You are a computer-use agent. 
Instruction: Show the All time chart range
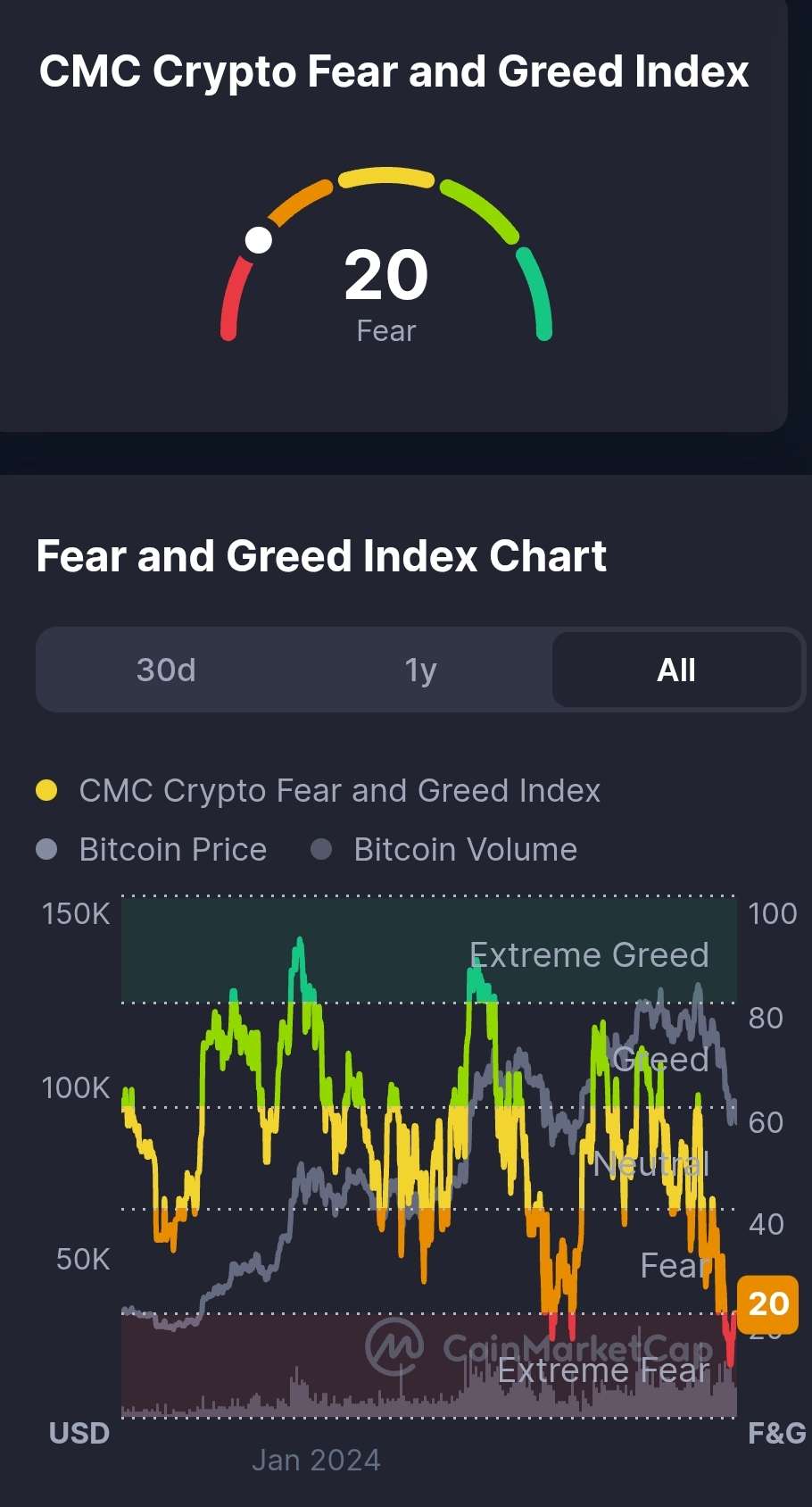pyautogui.click(x=675, y=670)
